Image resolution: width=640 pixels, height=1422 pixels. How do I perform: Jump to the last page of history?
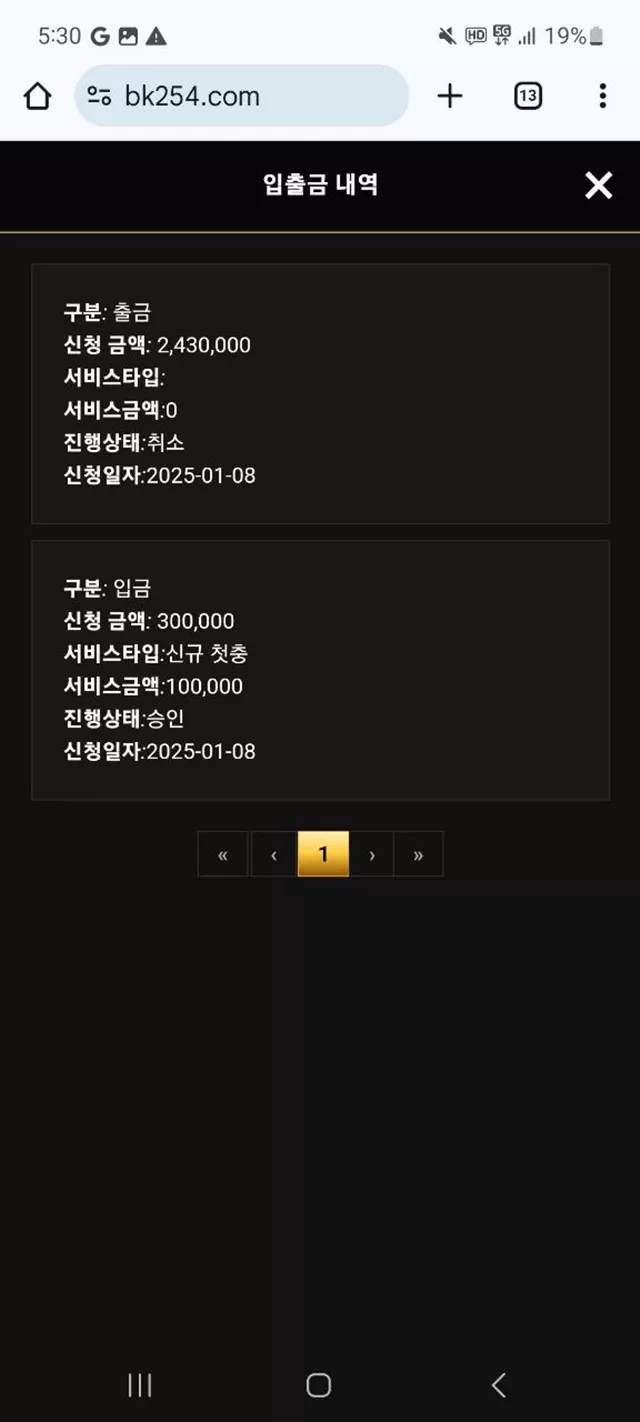point(418,854)
